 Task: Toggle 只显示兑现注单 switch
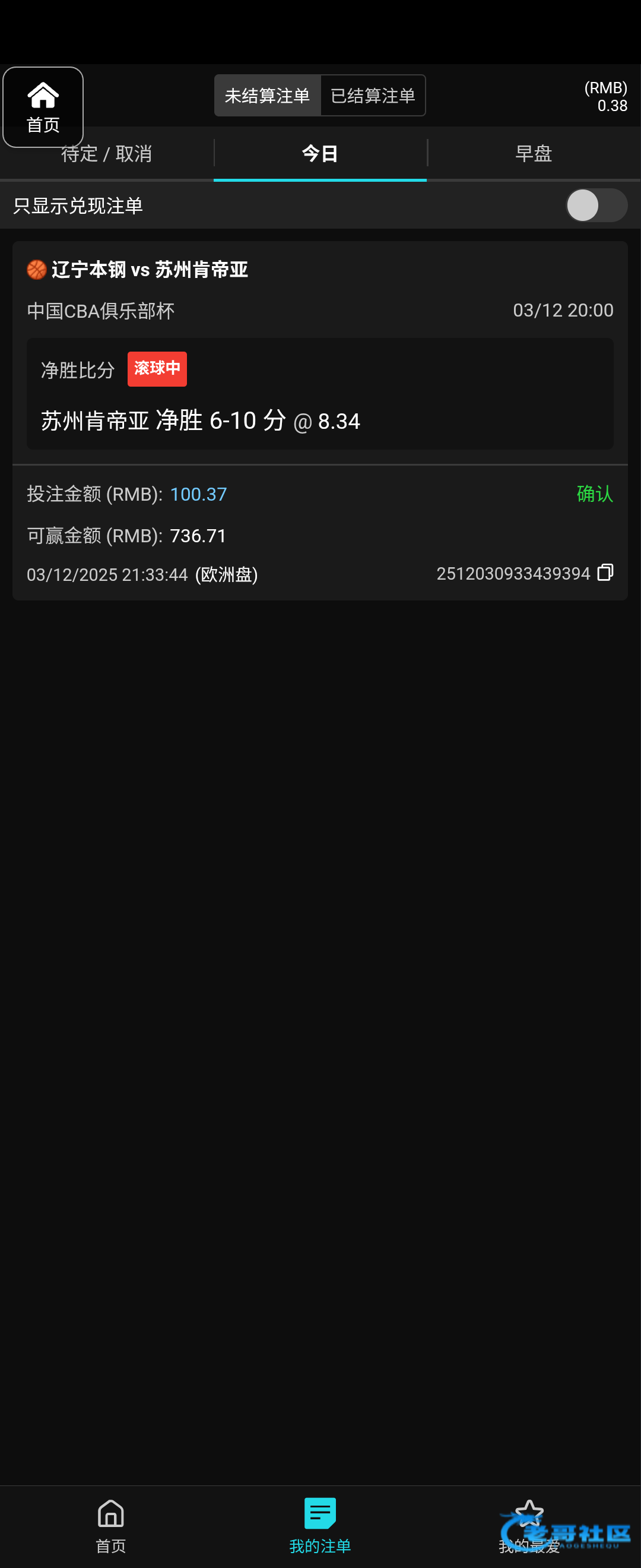[596, 206]
